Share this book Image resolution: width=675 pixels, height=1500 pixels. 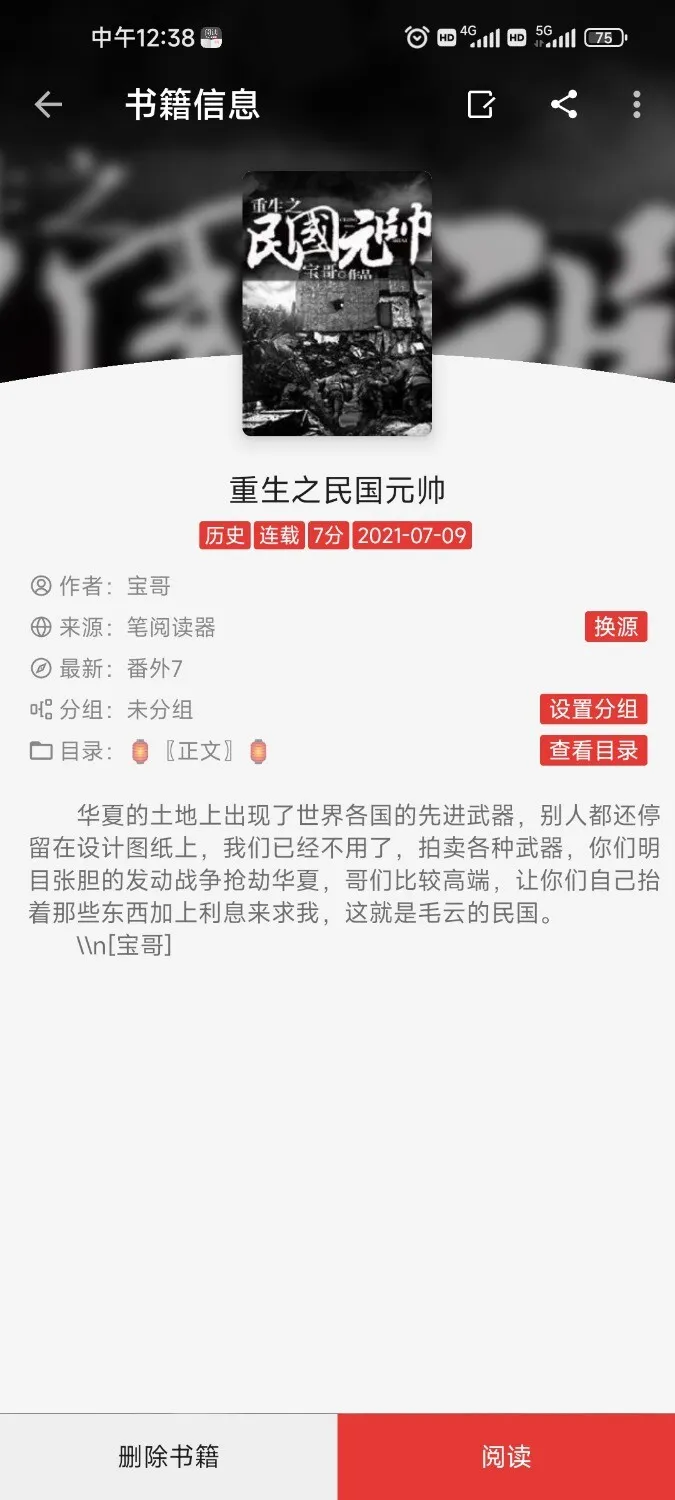click(x=564, y=104)
